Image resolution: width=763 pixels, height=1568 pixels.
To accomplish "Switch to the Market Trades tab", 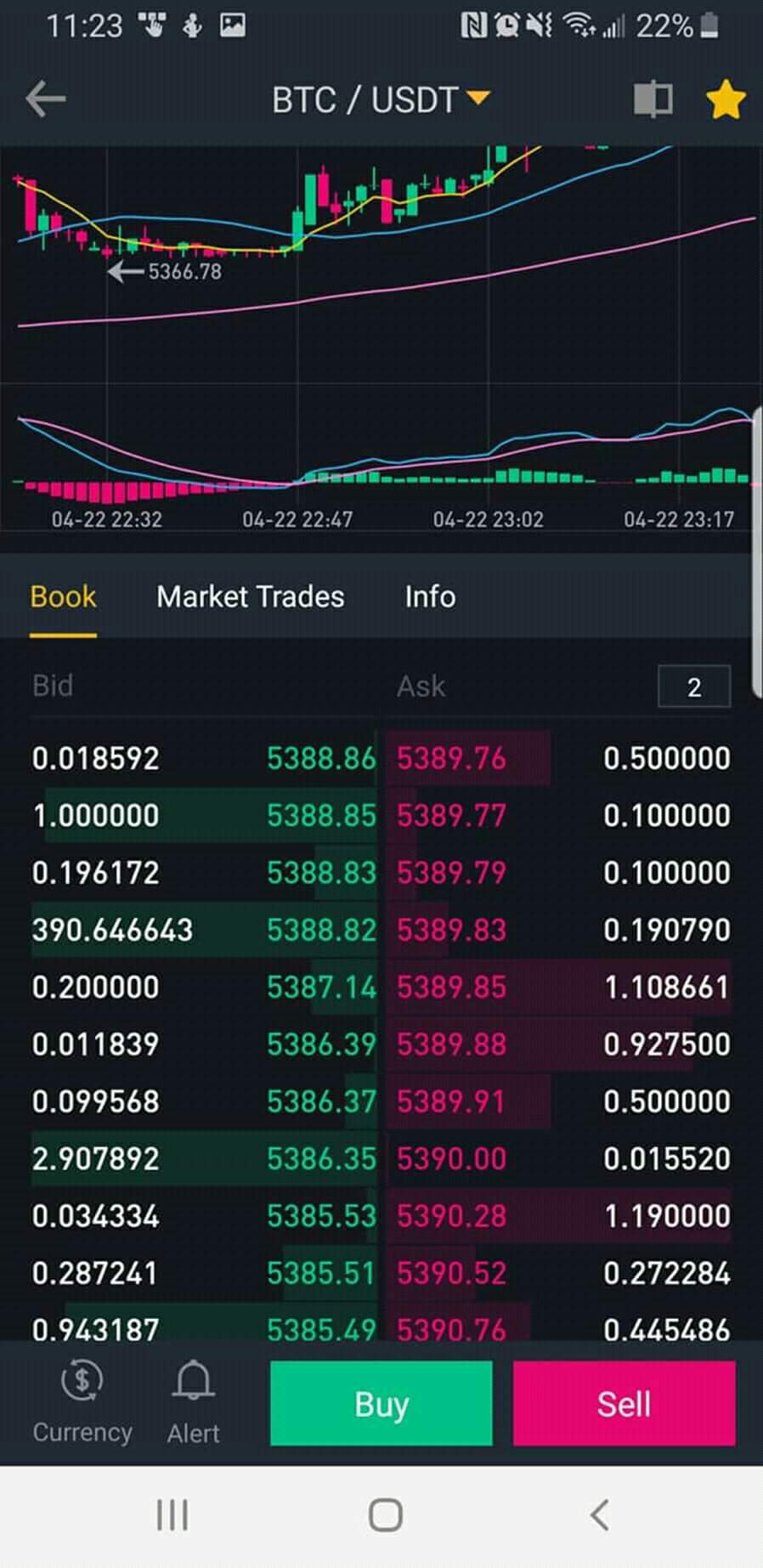I will [250, 597].
